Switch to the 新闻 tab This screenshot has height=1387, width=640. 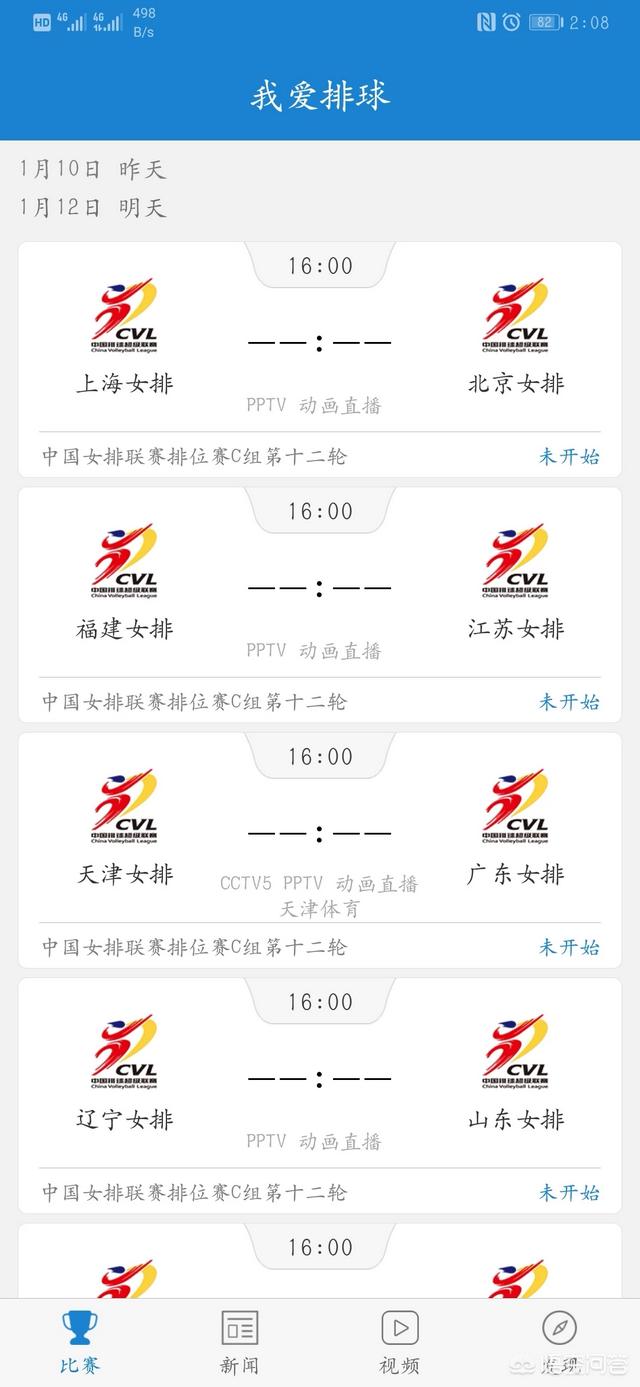(x=240, y=1342)
